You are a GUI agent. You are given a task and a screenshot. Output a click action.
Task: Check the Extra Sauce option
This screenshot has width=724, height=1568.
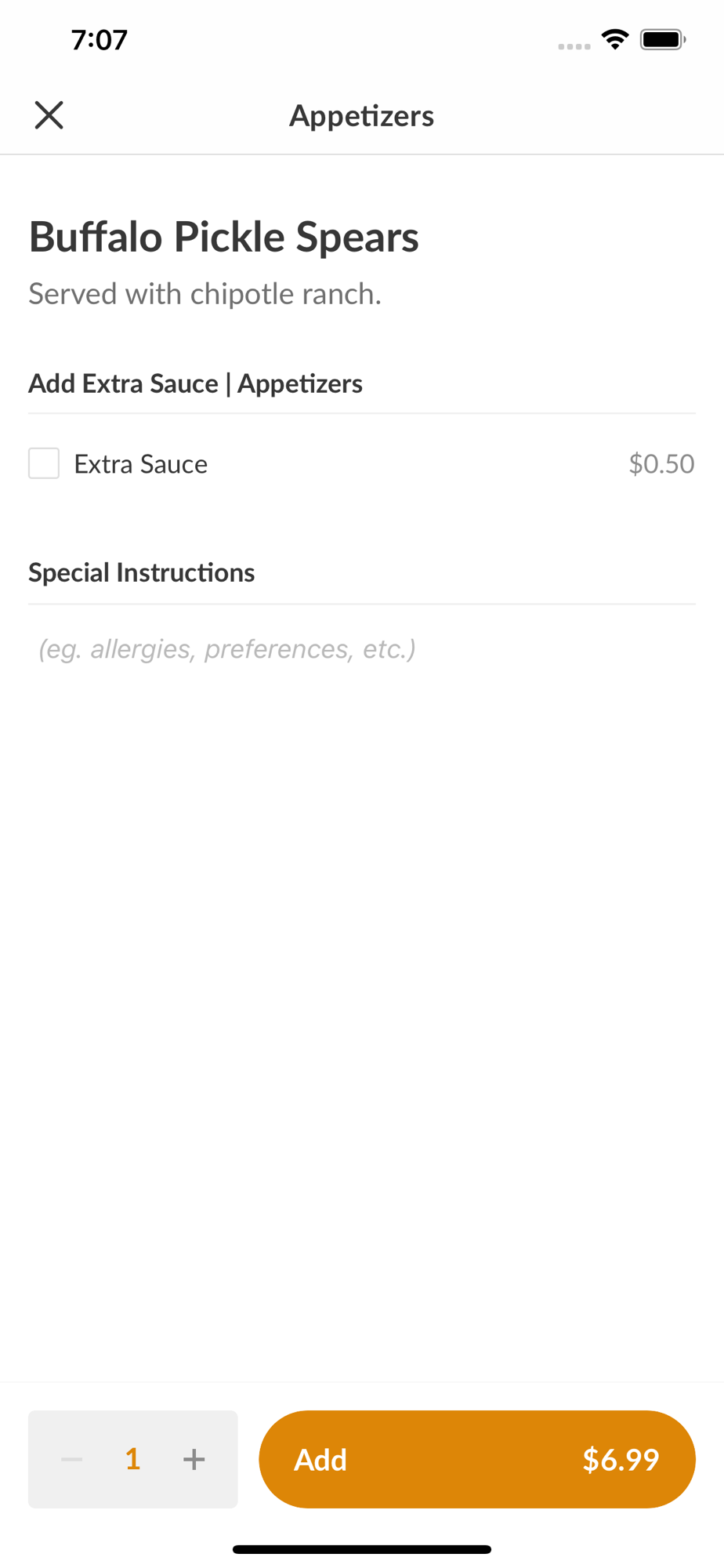coord(44,463)
